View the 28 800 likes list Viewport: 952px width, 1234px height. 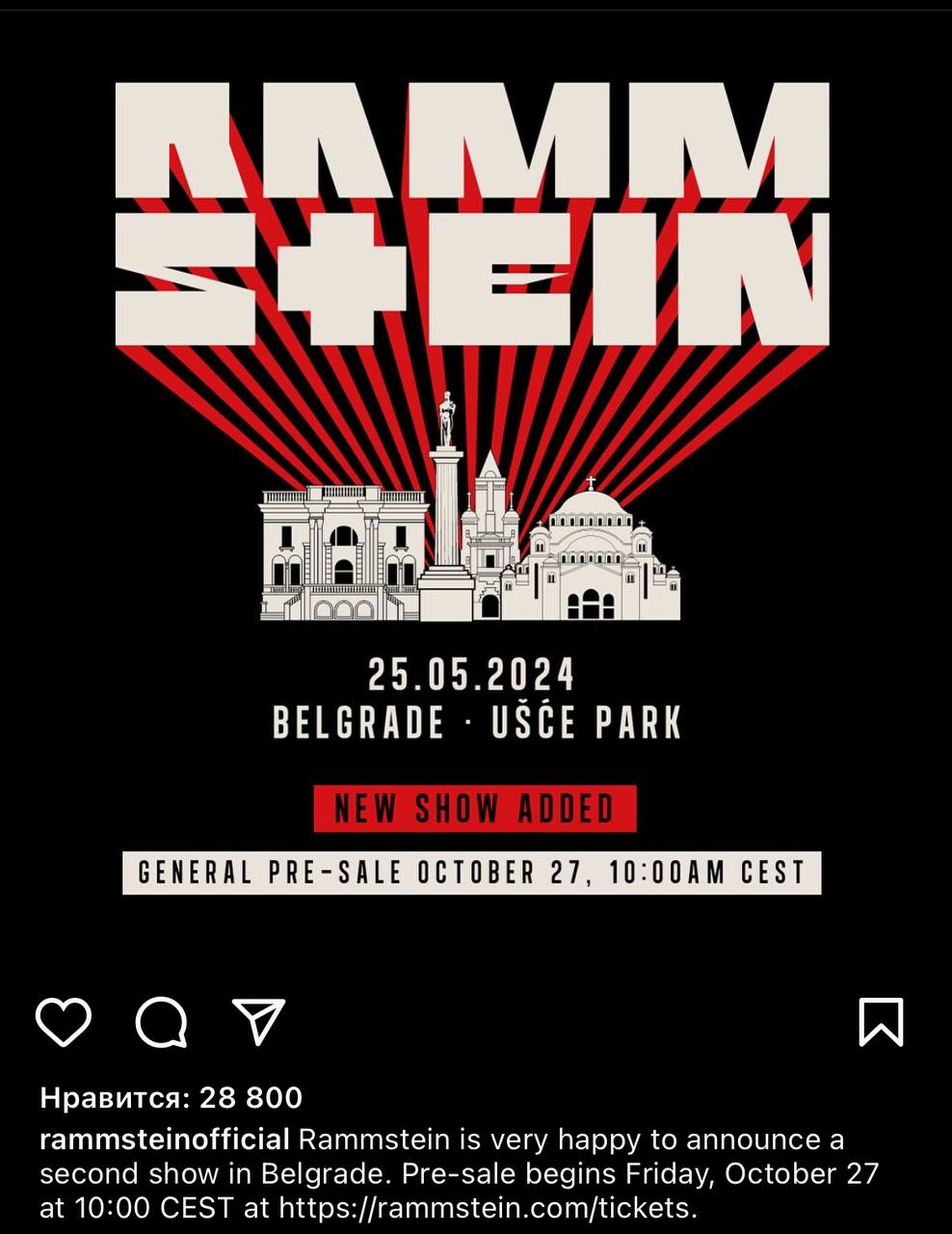172,1097
